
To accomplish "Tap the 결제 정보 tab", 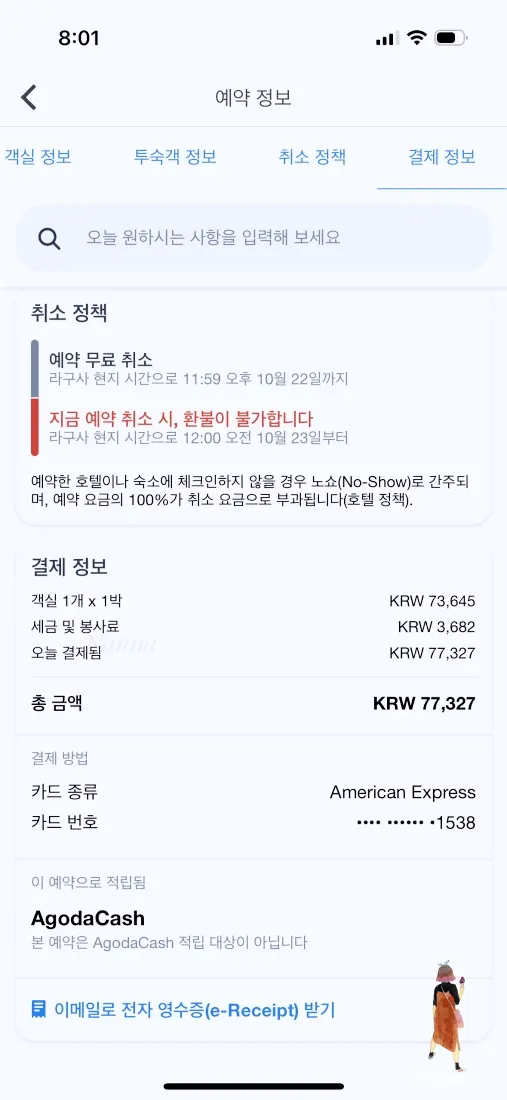I will [x=442, y=156].
